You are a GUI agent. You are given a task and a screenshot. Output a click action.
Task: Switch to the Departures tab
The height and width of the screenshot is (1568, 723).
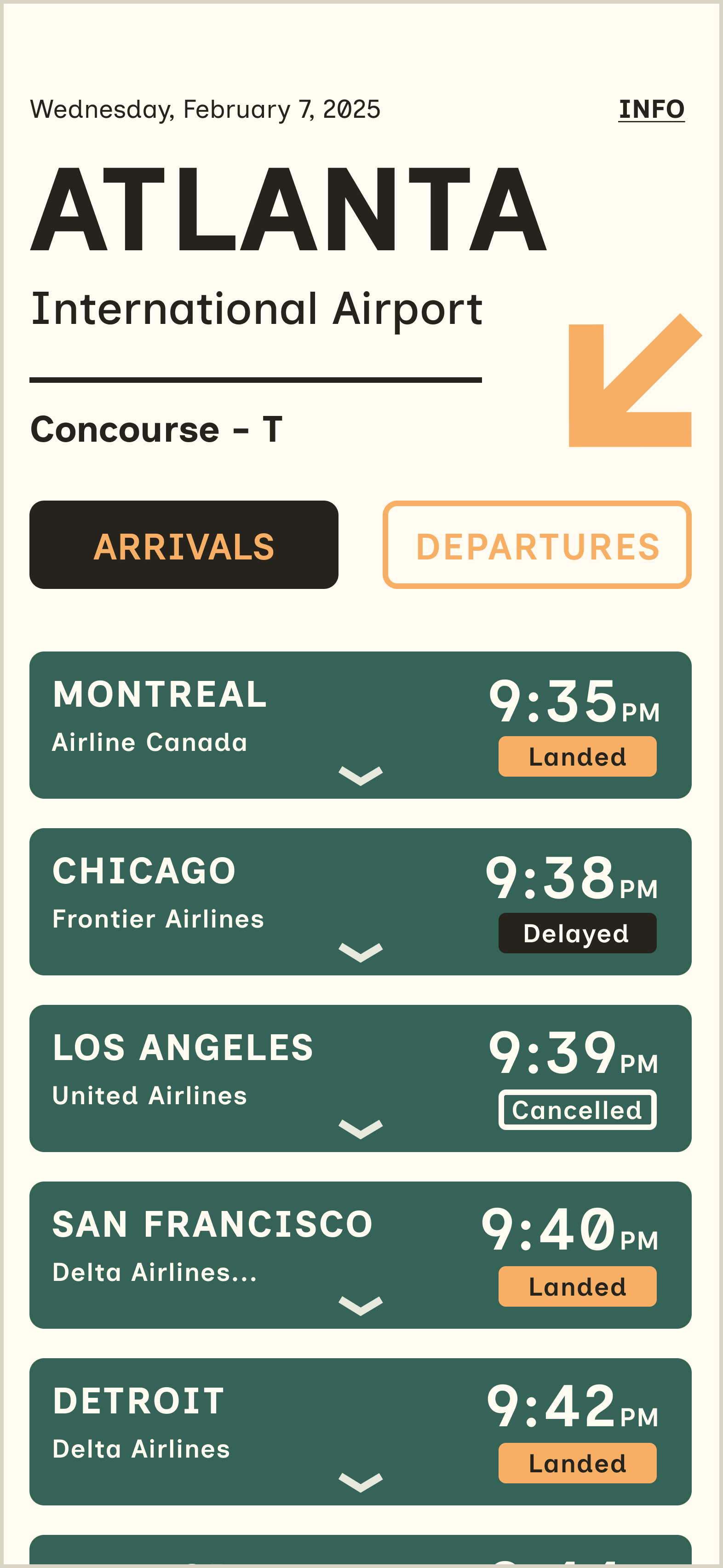click(537, 545)
